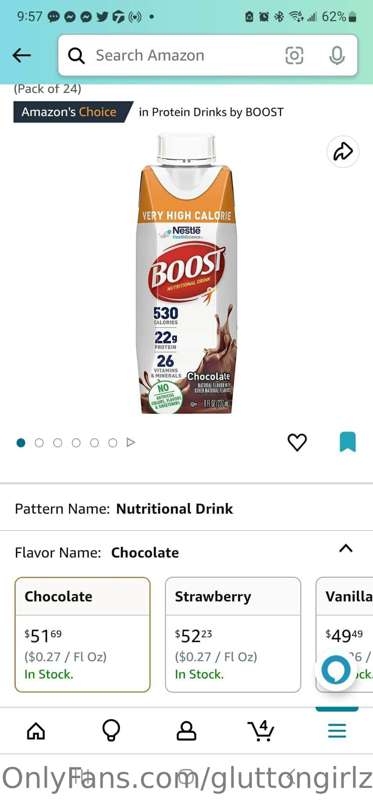Open the BOOST product image
373x800 pixels.
pos(186,273)
